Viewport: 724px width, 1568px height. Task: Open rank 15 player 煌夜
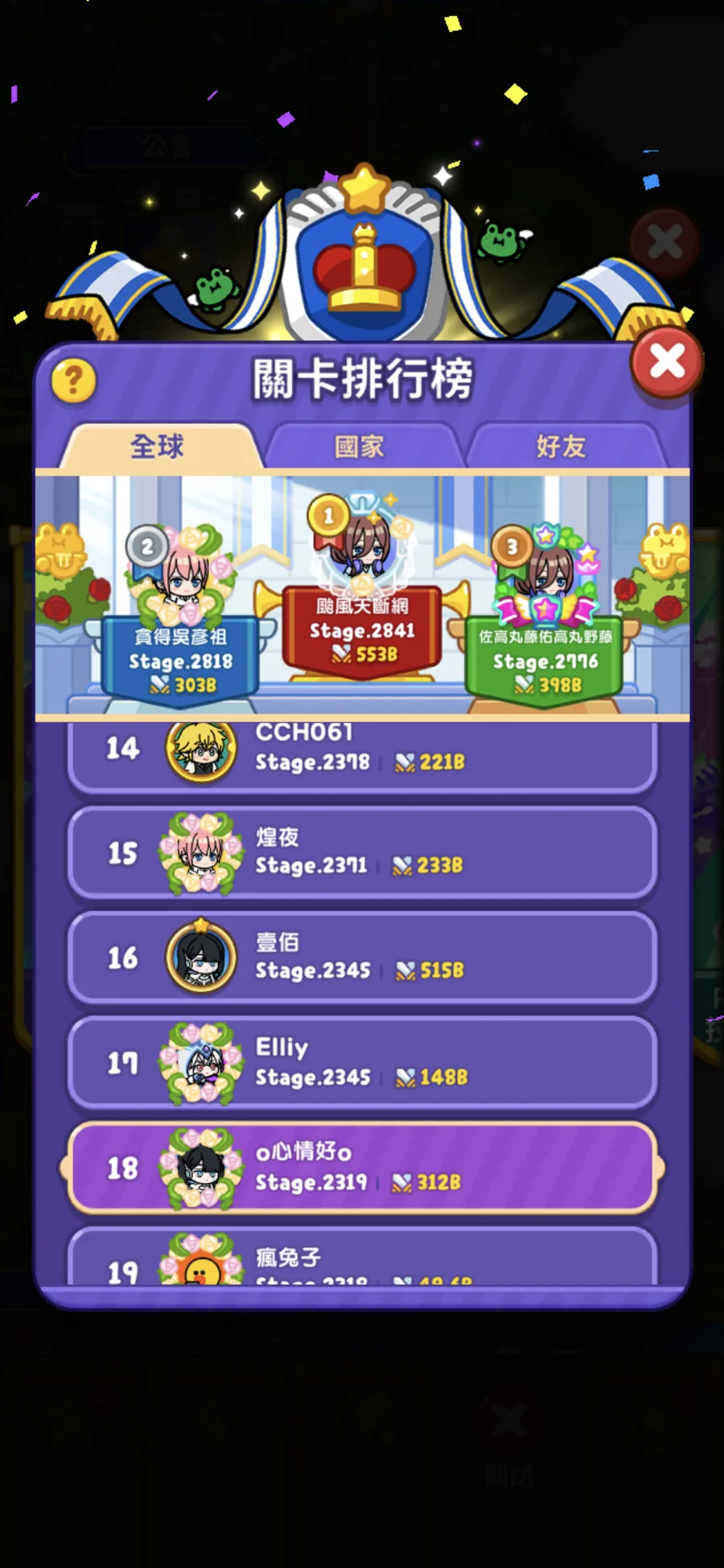pyautogui.click(x=362, y=853)
